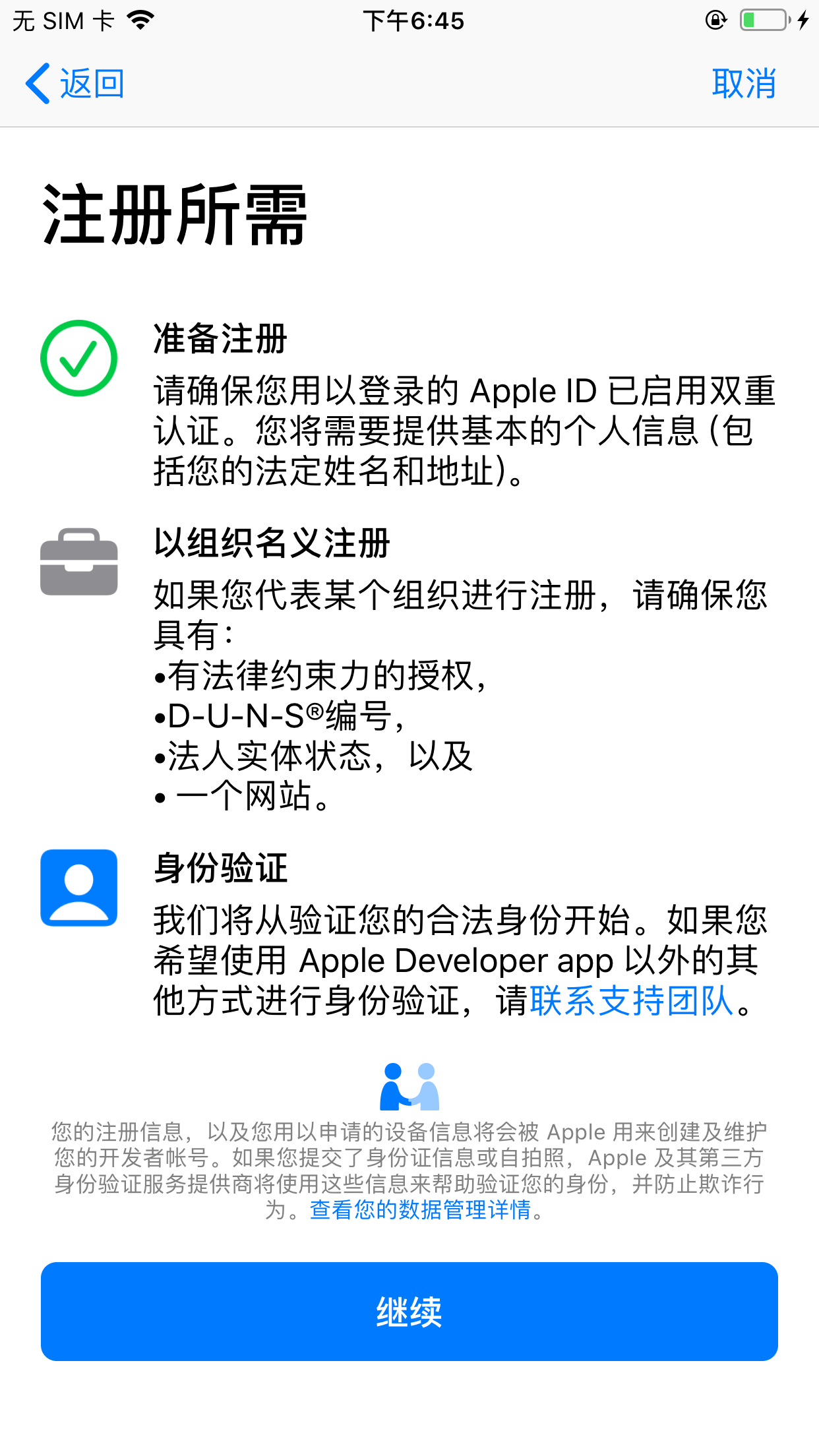Select the 身份验证 section heading
The height and width of the screenshot is (1456, 819).
coord(219,869)
